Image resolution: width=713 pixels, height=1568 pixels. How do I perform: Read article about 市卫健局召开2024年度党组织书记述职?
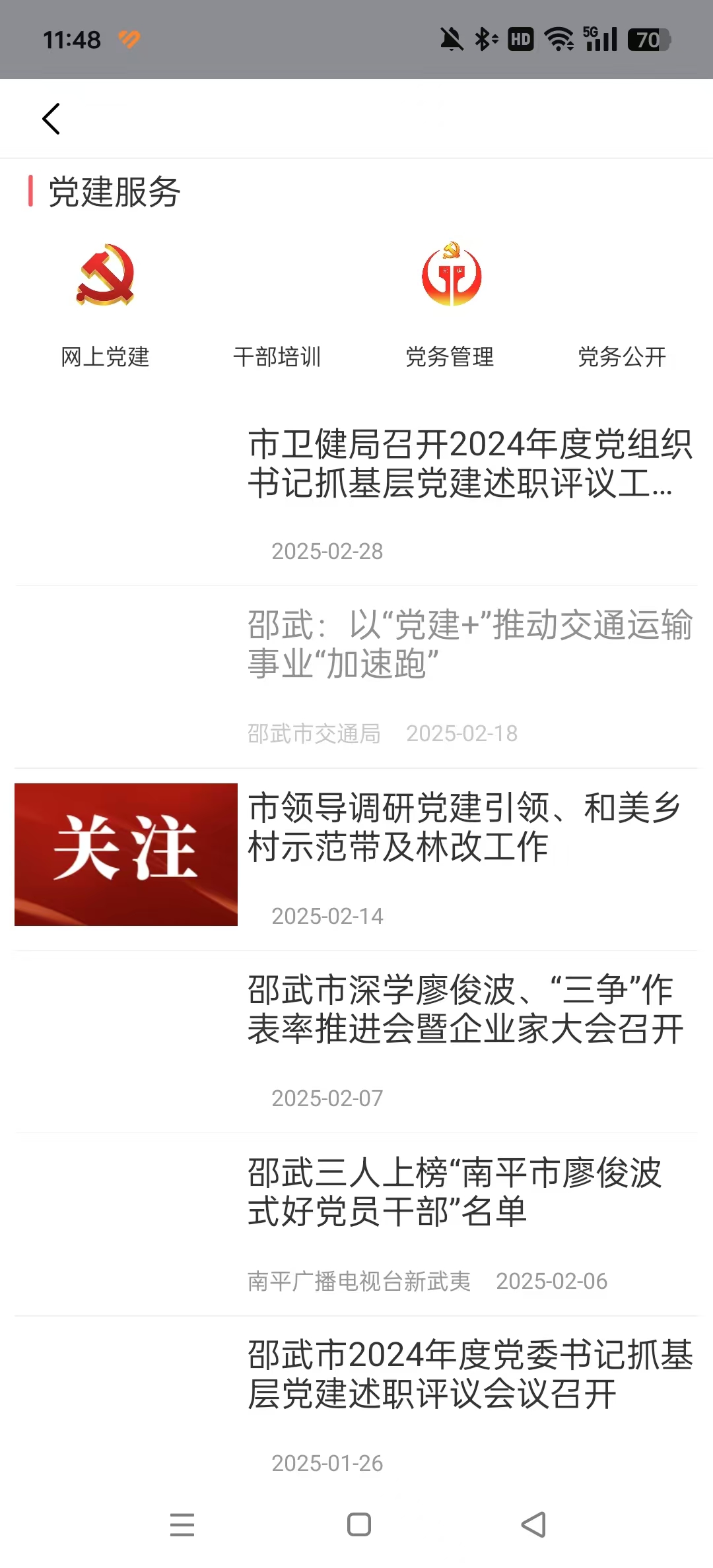point(469,464)
